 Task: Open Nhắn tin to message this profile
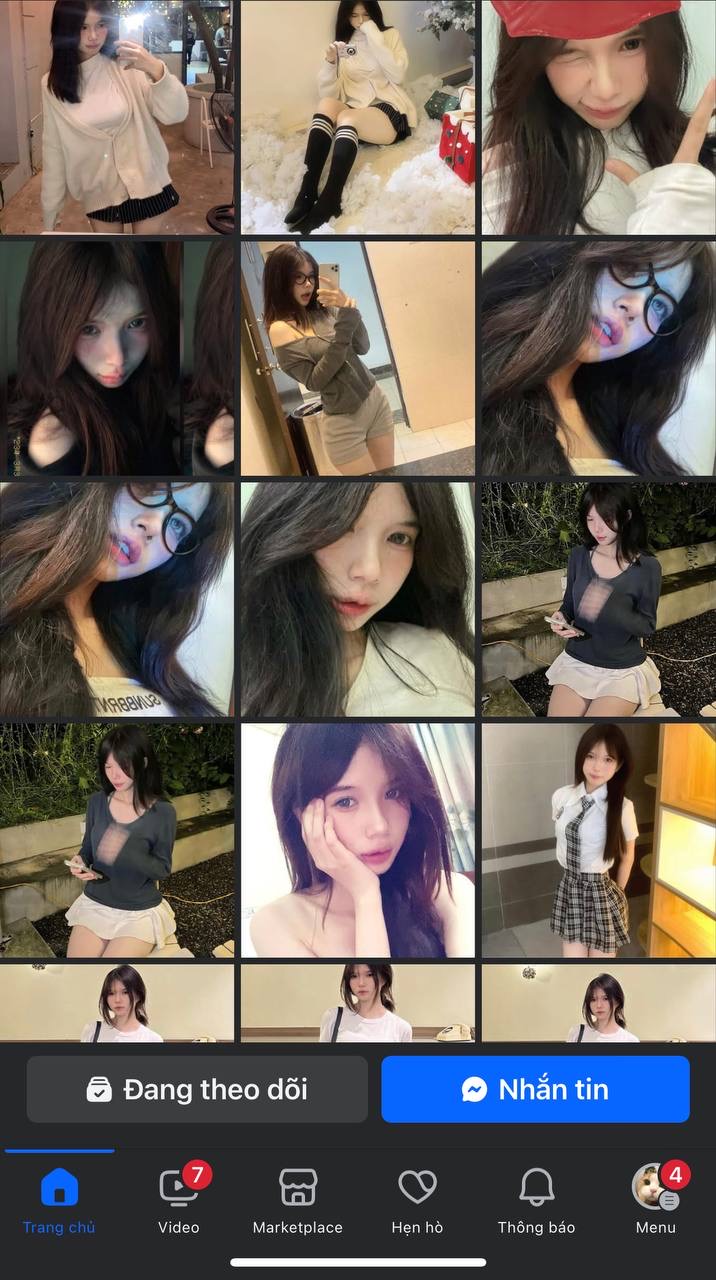(x=535, y=1089)
